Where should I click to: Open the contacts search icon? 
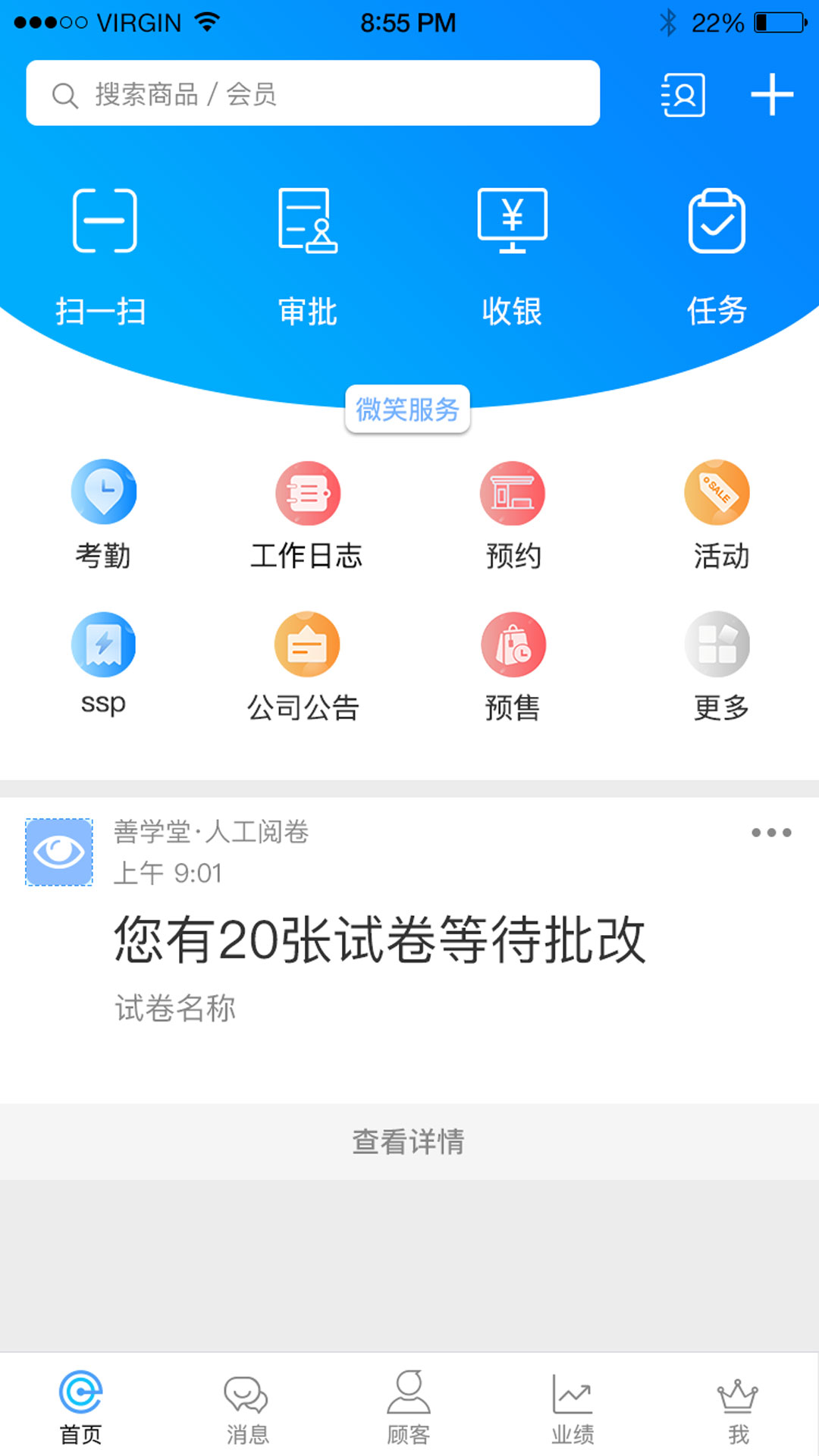(x=682, y=94)
